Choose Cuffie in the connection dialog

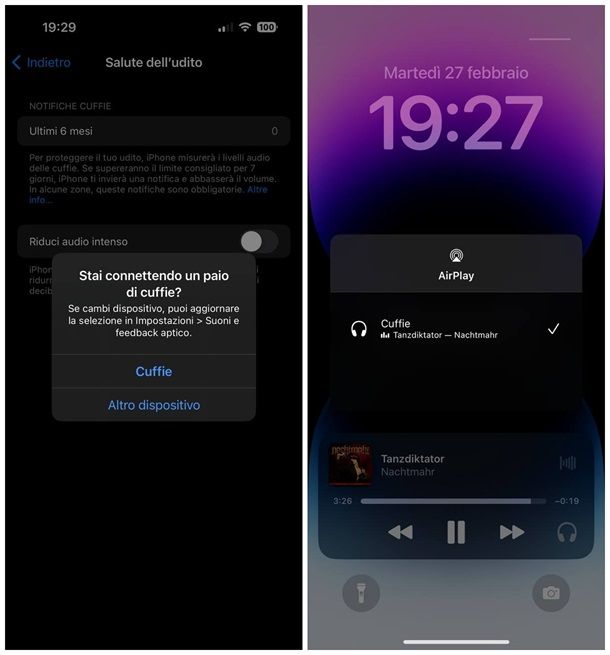[154, 371]
